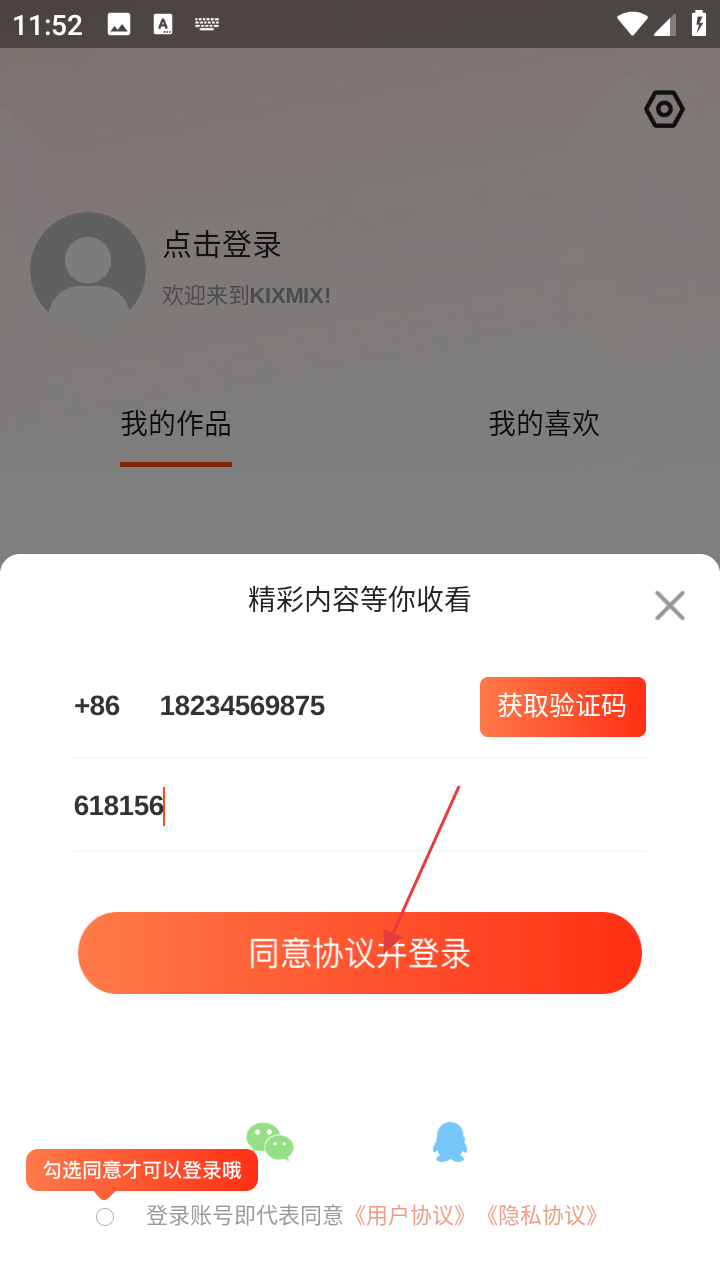This screenshot has width=720, height=1280.
Task: Tap the 同意协议并登录 button
Action: point(360,953)
